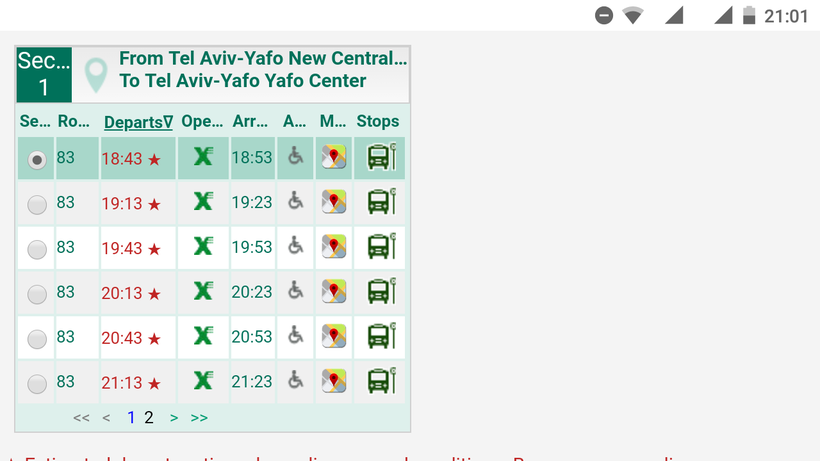
Task: Jump to the last results page
Action: pos(199,418)
